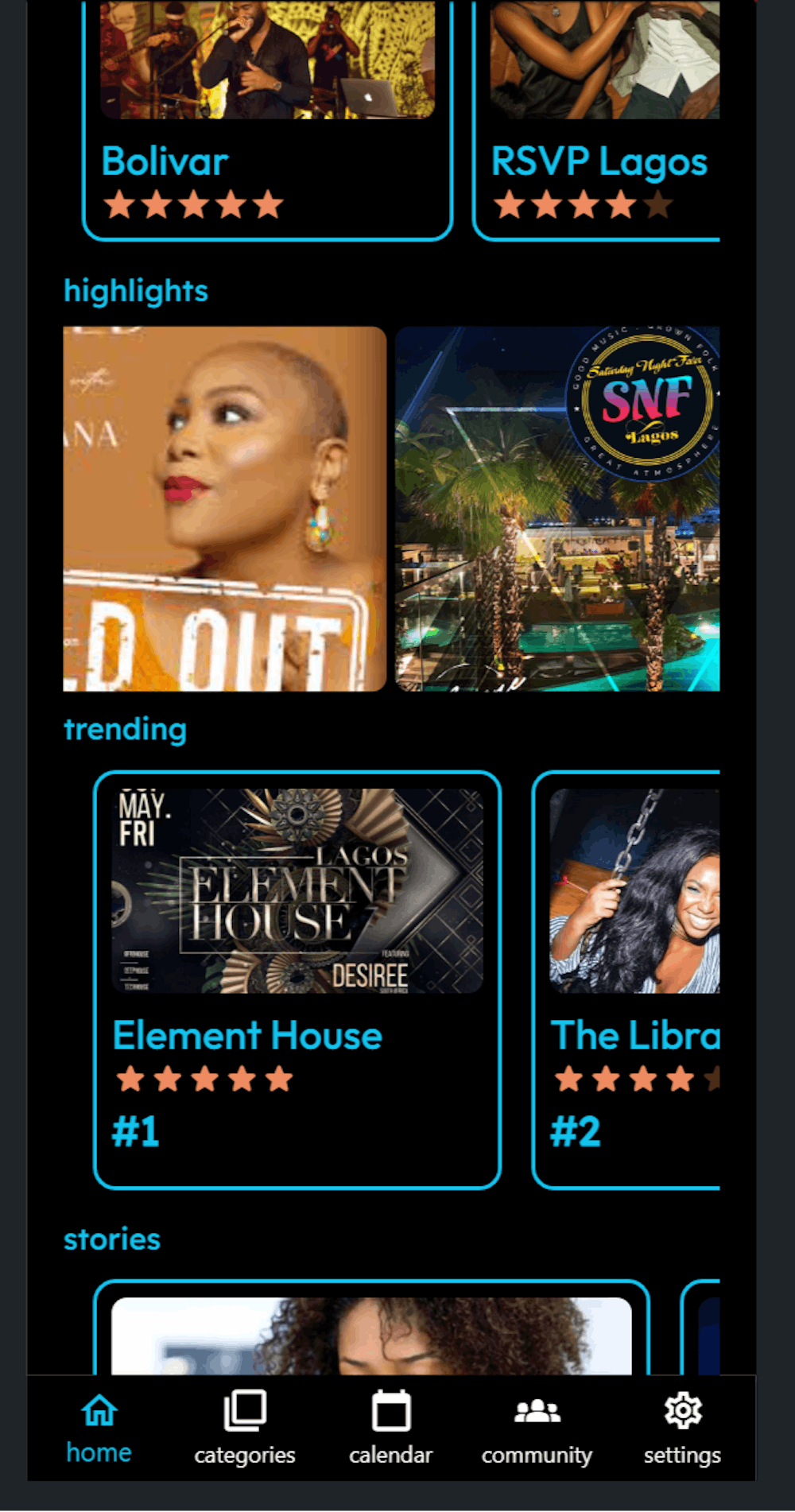This screenshot has height=1512, width=795.
Task: Open the RSVP Lagos card
Action: [x=598, y=119]
